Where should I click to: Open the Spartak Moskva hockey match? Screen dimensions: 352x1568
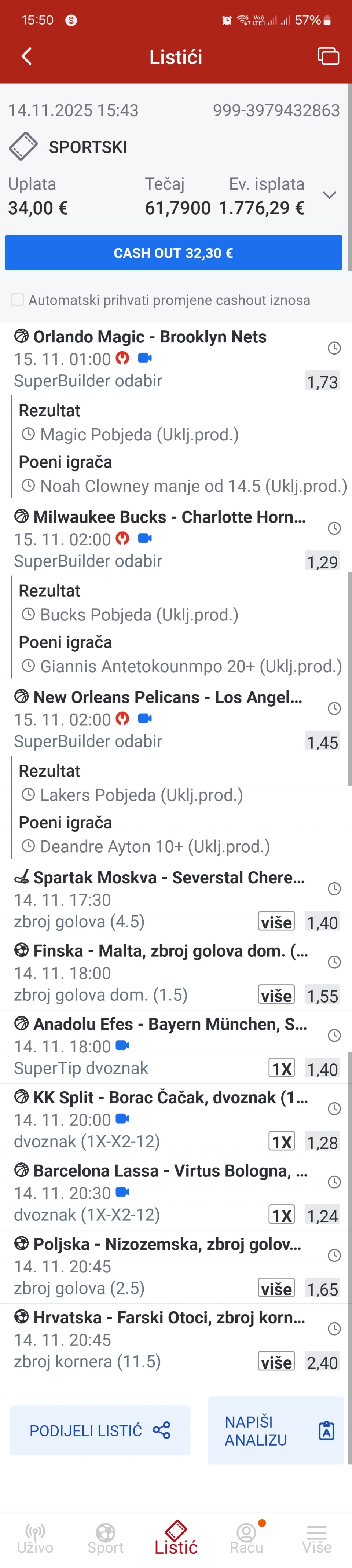tap(169, 878)
